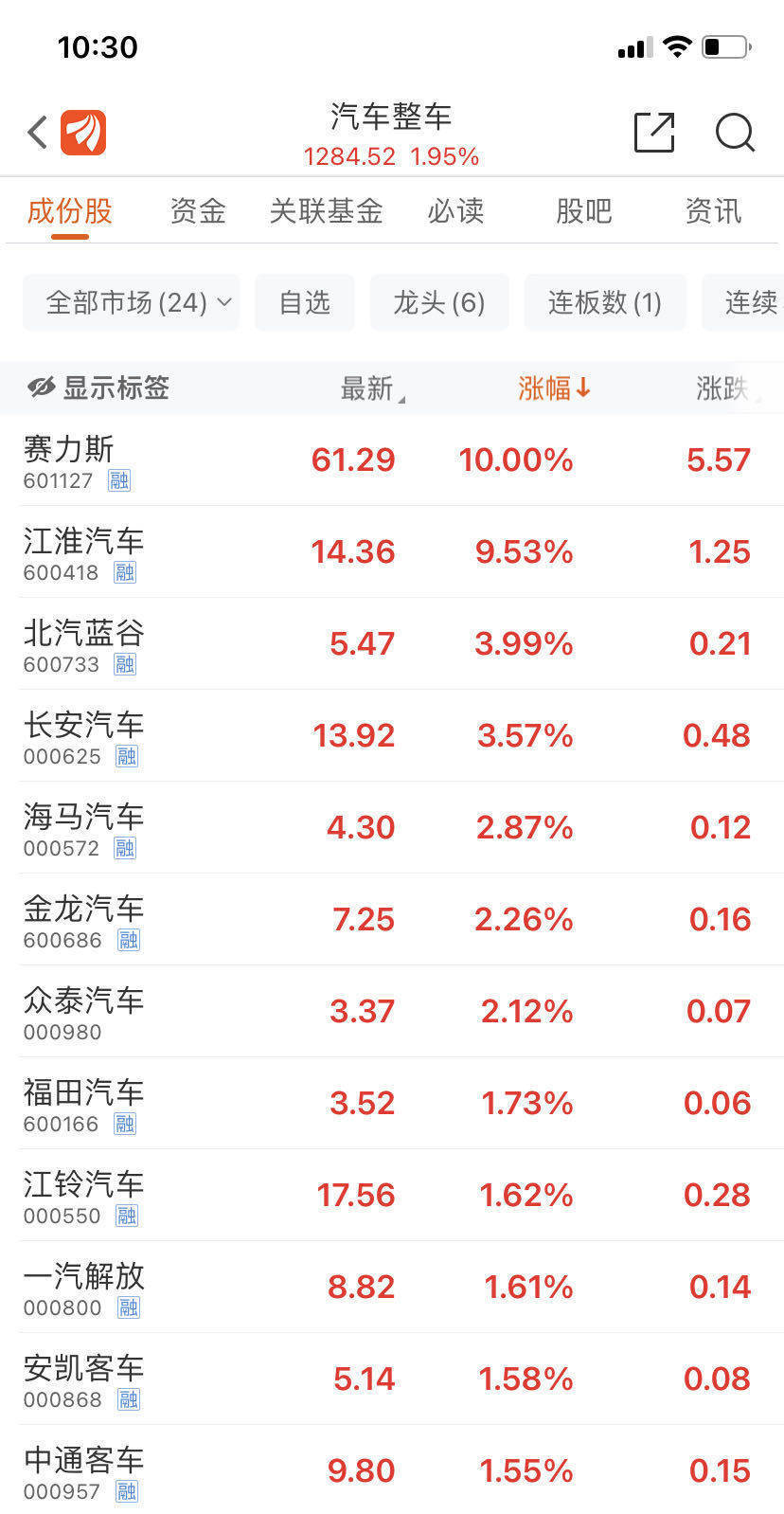The height and width of the screenshot is (1514, 784).
Task: Switch to the 资金 tab
Action: [198, 210]
